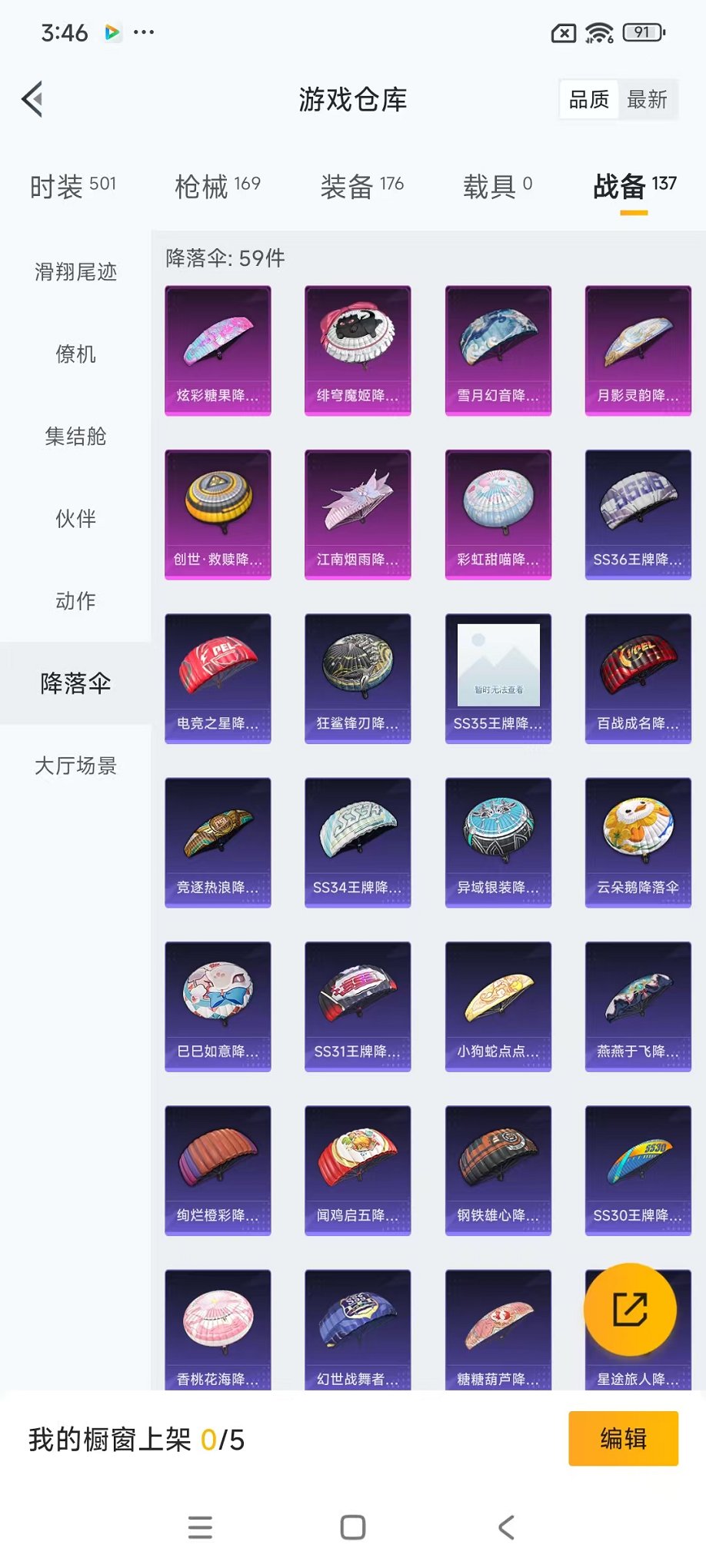Tap the recent apps navigation icon
The image size is (706, 1568).
[200, 1527]
